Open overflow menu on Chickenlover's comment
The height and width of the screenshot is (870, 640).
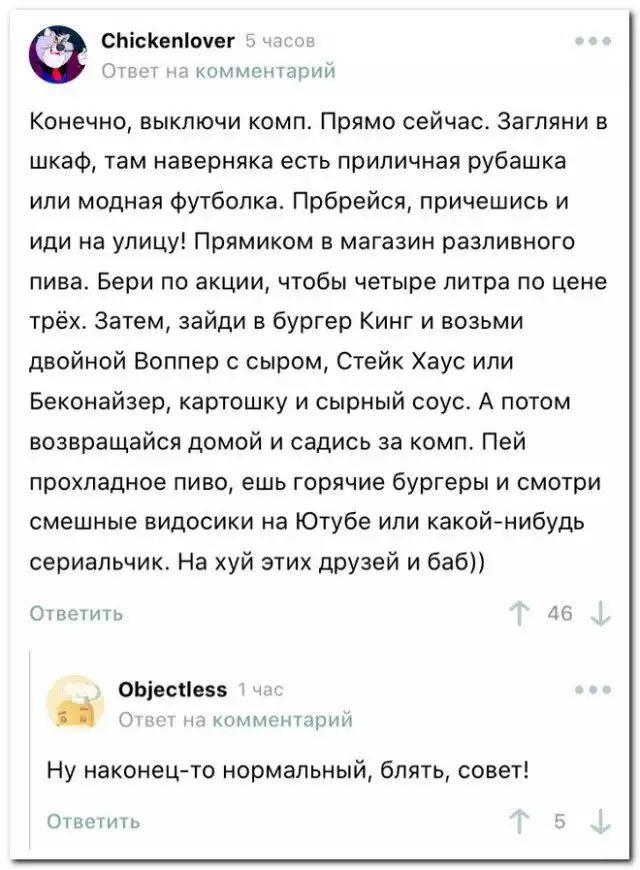click(x=593, y=43)
